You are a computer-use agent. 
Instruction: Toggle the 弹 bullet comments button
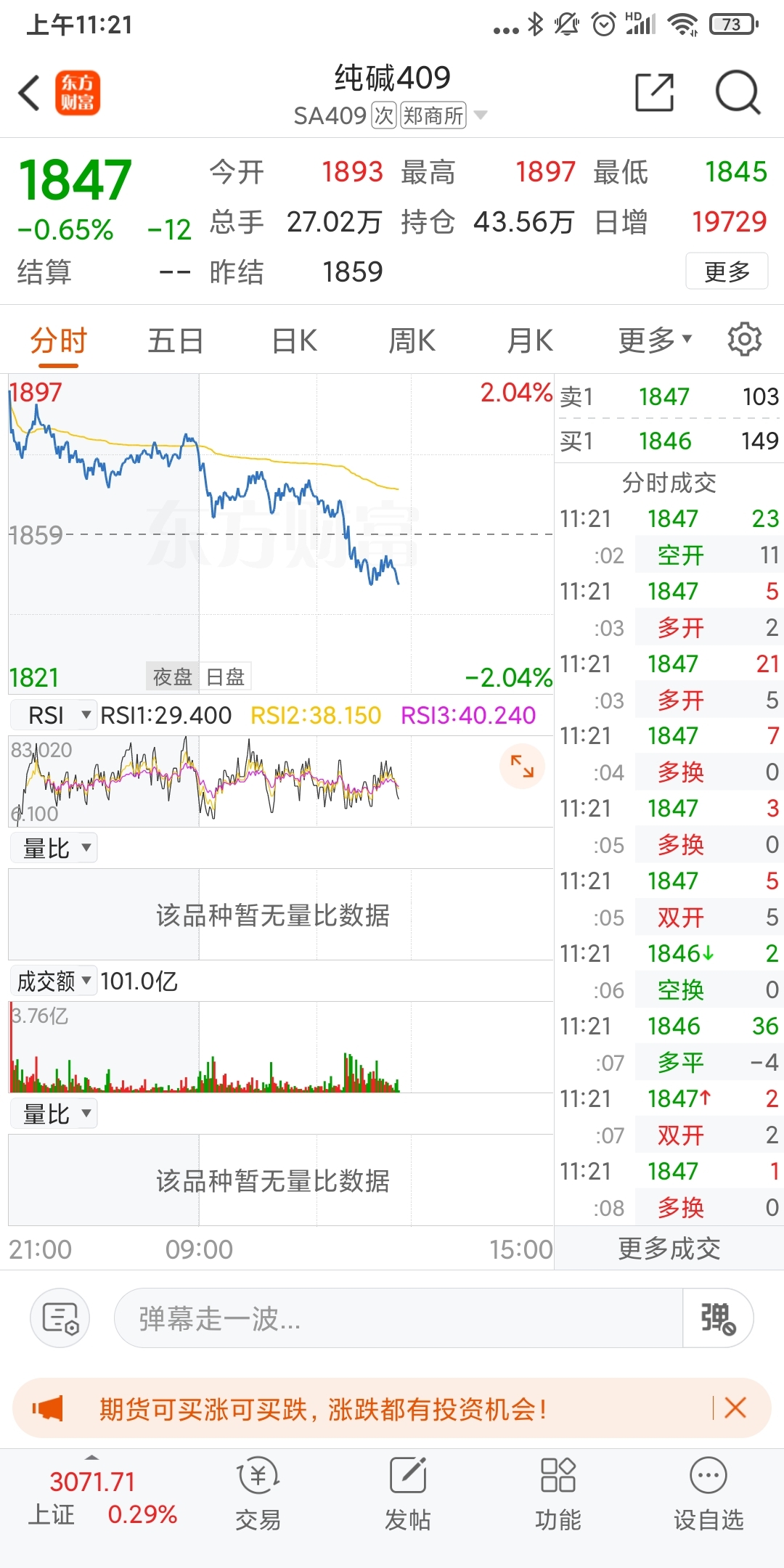[x=718, y=1318]
